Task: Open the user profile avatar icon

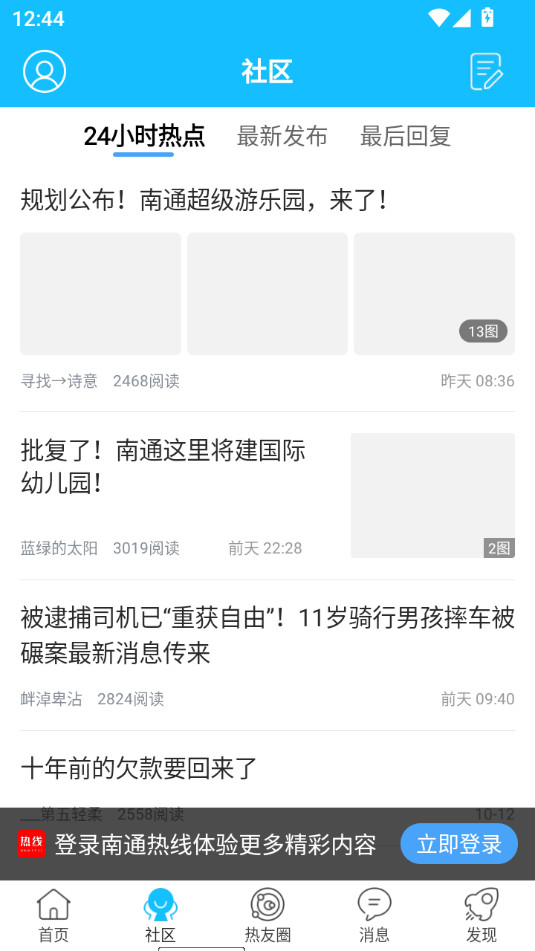Action: (44, 72)
